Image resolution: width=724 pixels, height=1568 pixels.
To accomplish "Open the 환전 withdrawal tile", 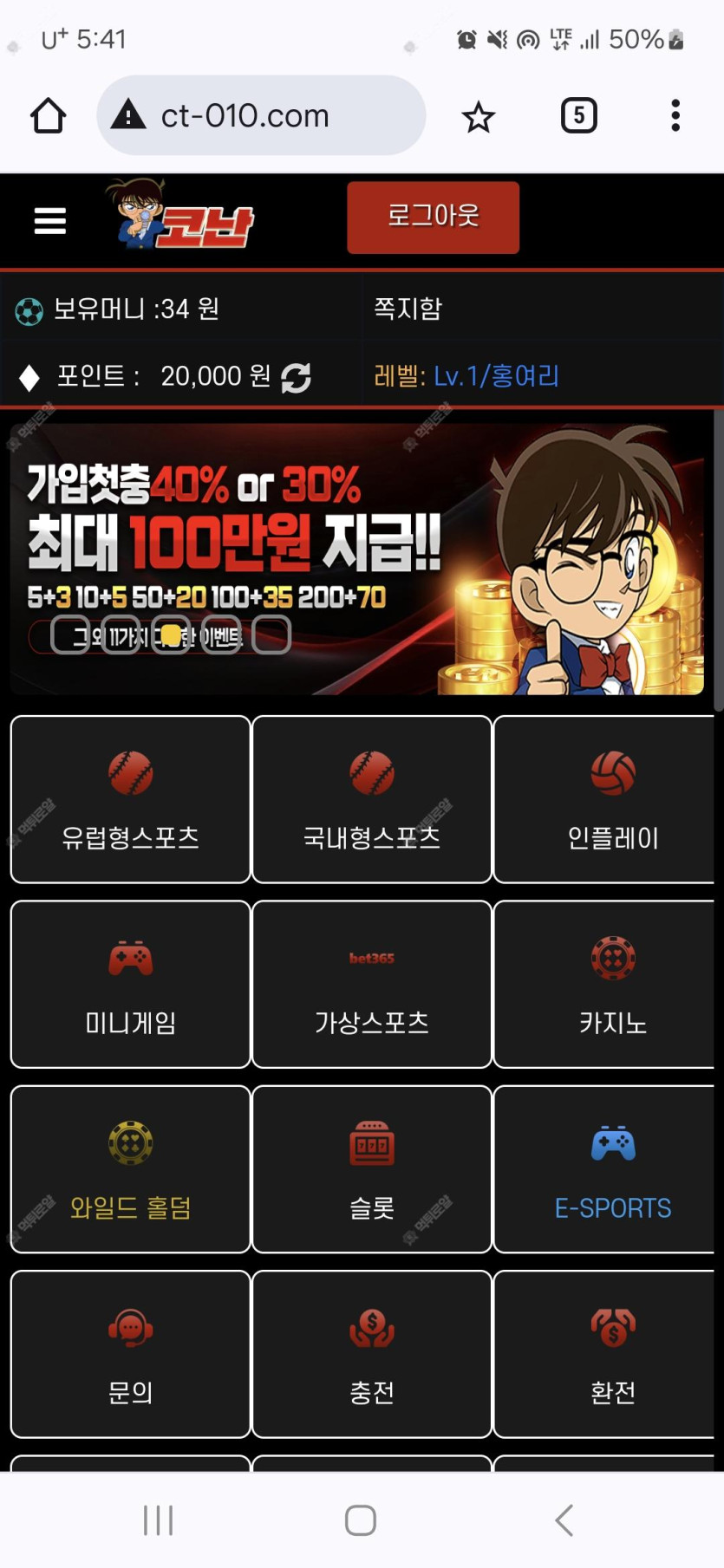I will pos(612,1354).
